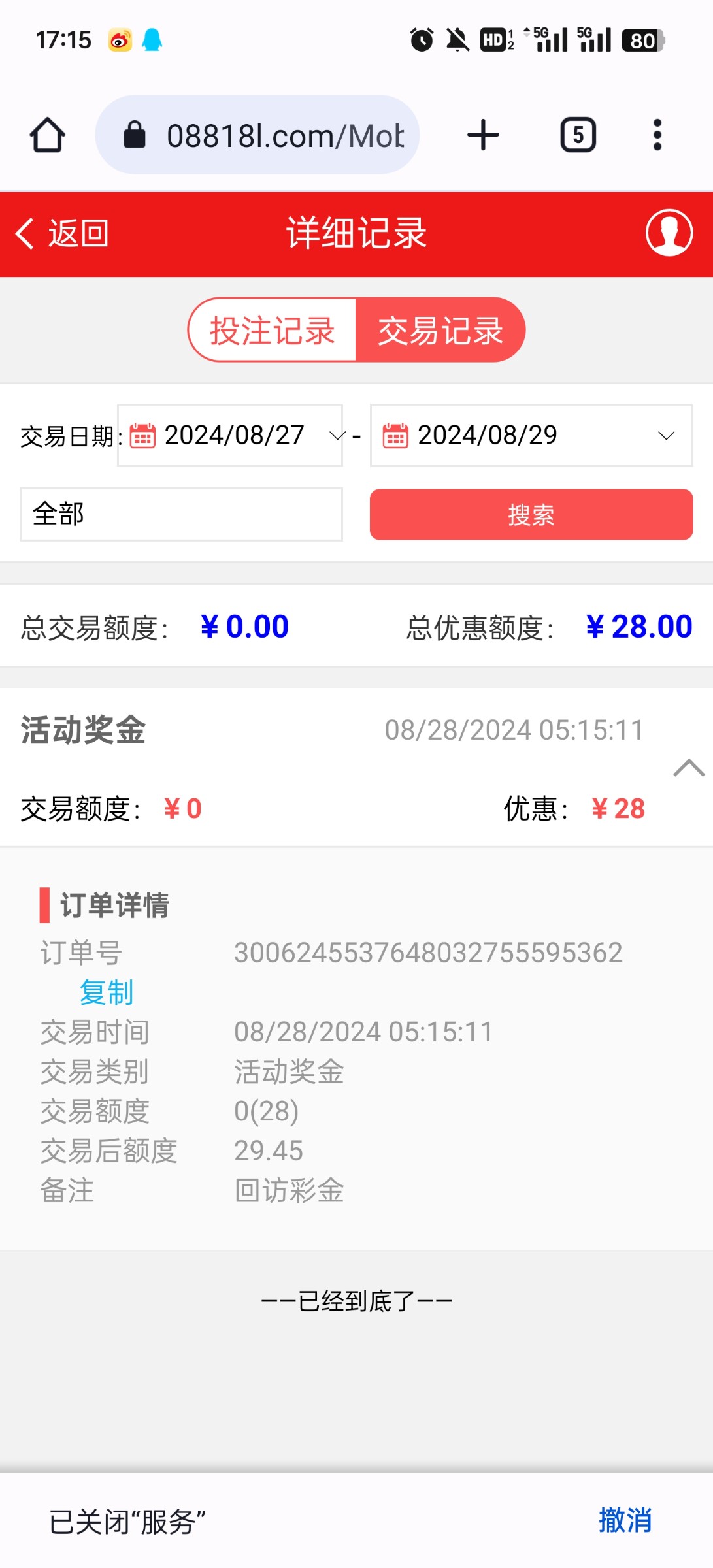This screenshot has height=1568, width=713.
Task: Change the start date 2024/08/27
Action: pos(230,436)
